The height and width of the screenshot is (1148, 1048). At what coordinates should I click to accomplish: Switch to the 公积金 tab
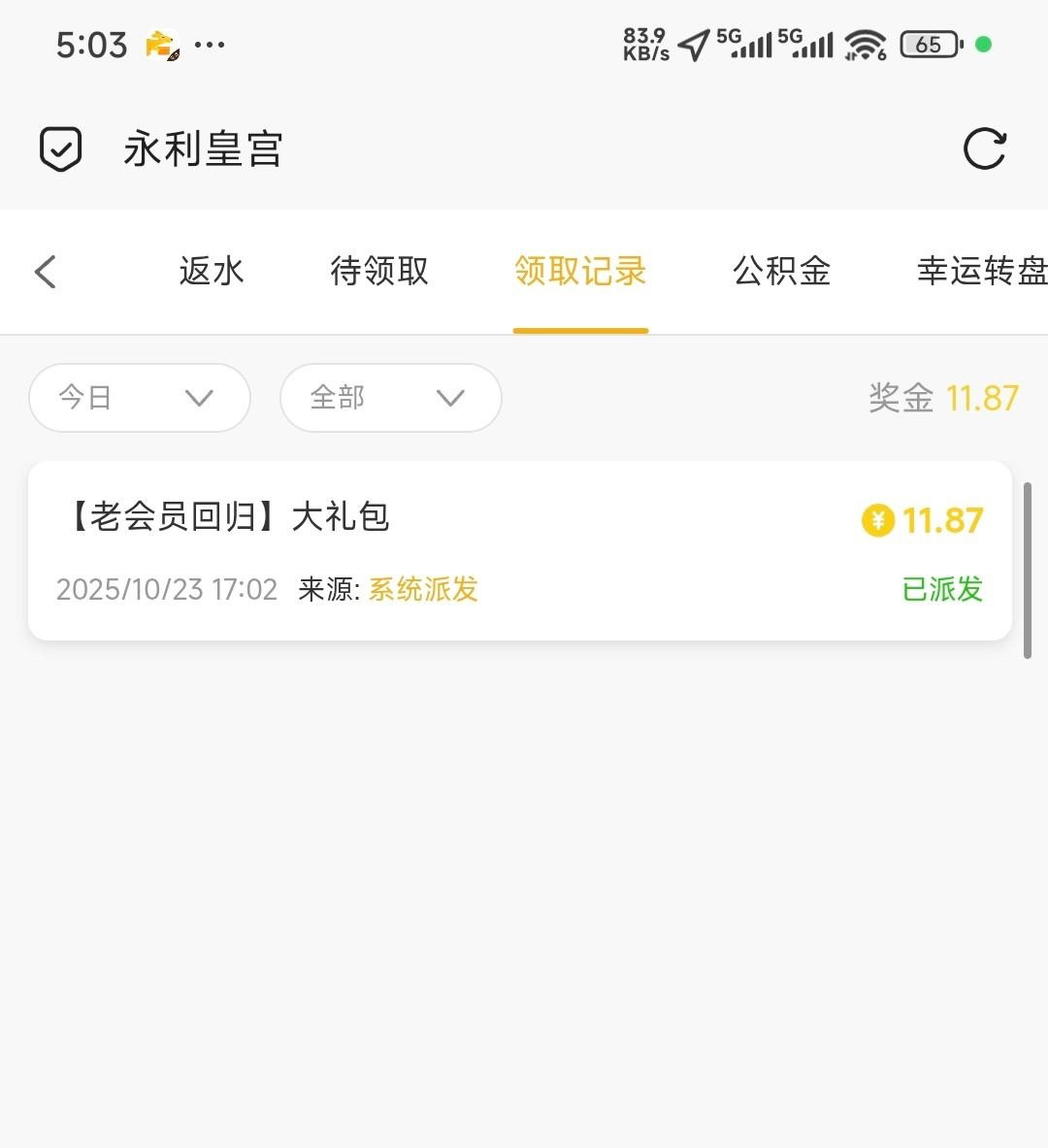coord(782,272)
